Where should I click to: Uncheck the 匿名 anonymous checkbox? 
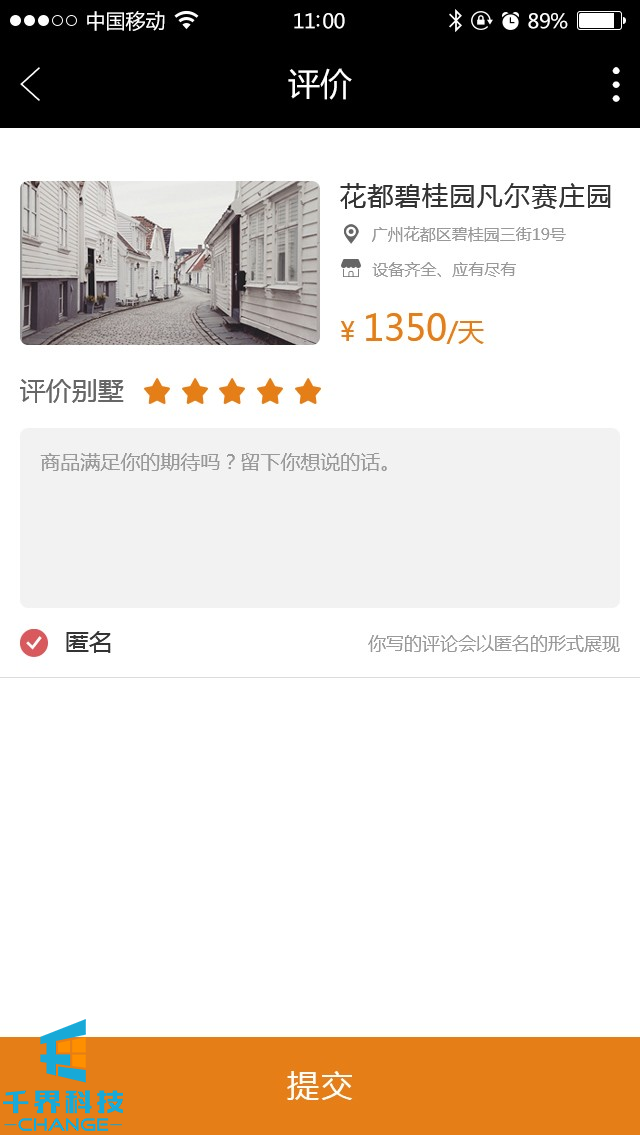(x=34, y=643)
